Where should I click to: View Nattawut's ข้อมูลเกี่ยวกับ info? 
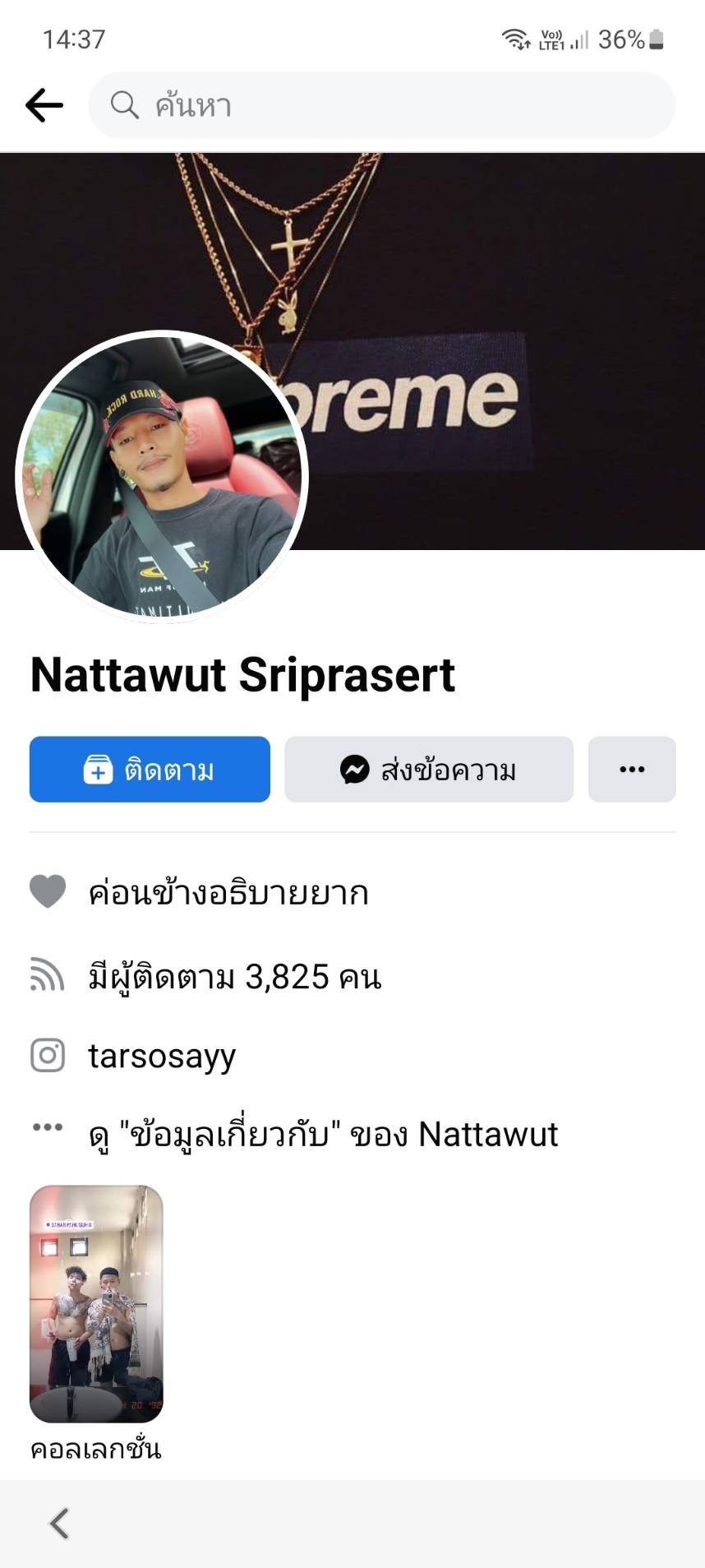click(322, 1135)
